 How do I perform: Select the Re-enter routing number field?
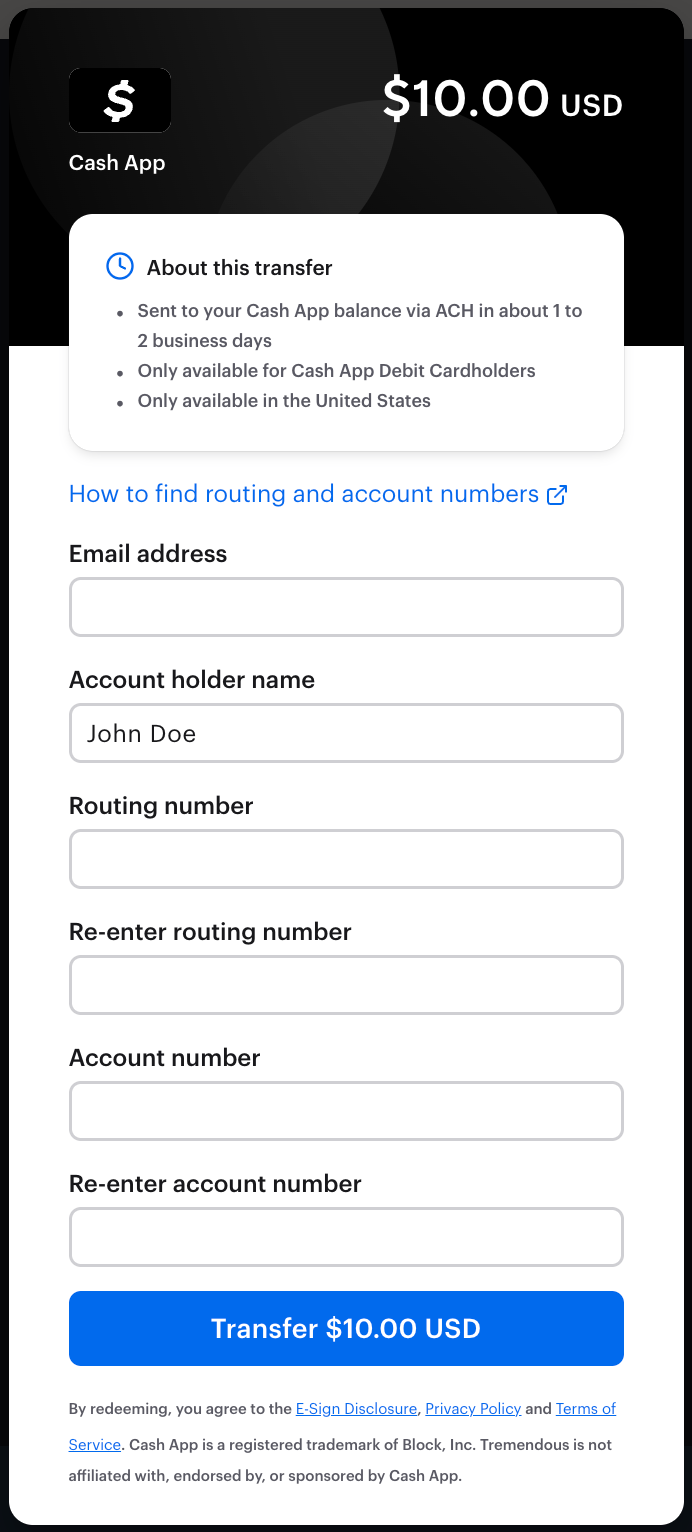(x=346, y=985)
